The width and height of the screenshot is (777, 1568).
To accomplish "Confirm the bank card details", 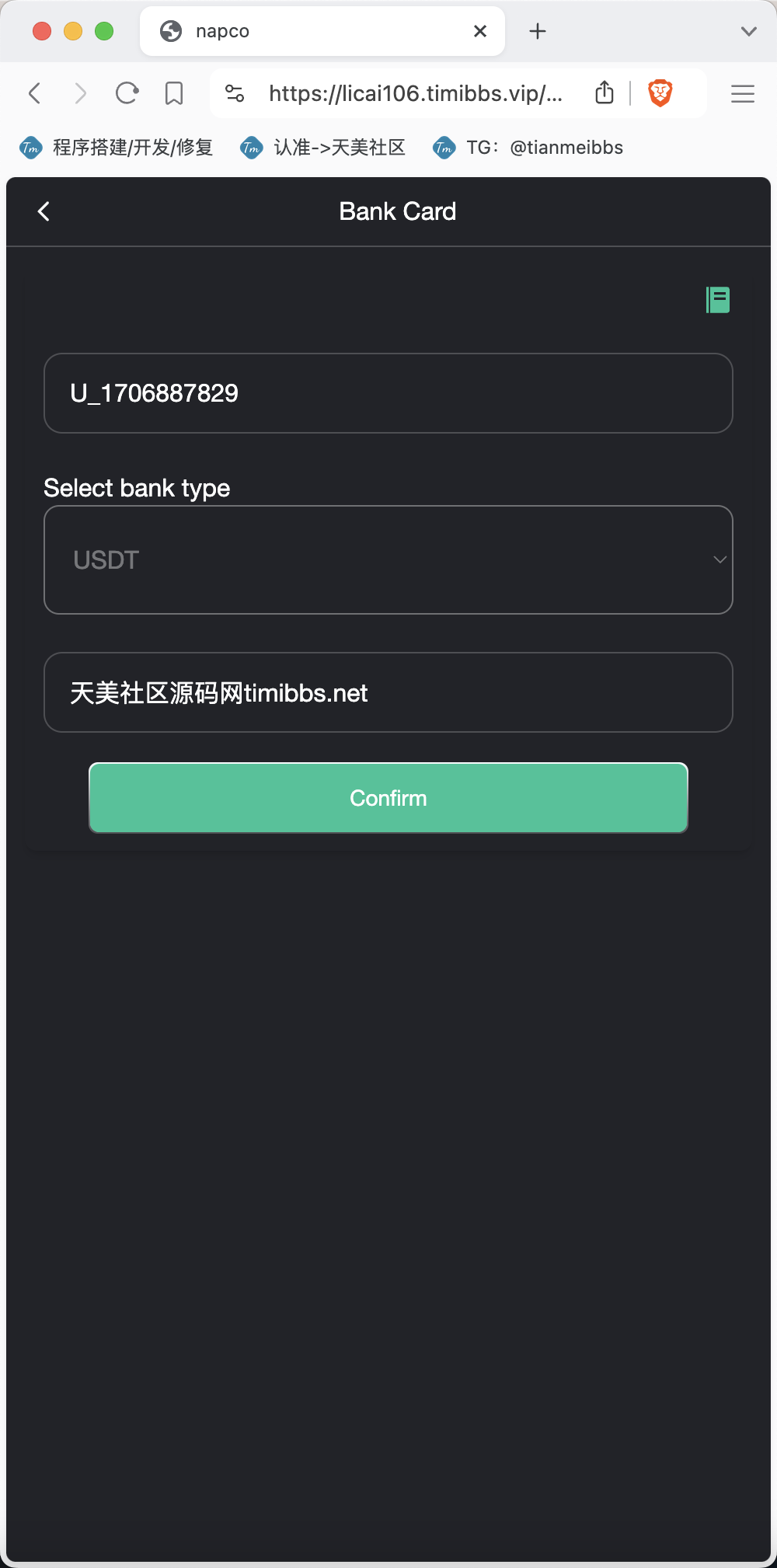I will coord(388,798).
